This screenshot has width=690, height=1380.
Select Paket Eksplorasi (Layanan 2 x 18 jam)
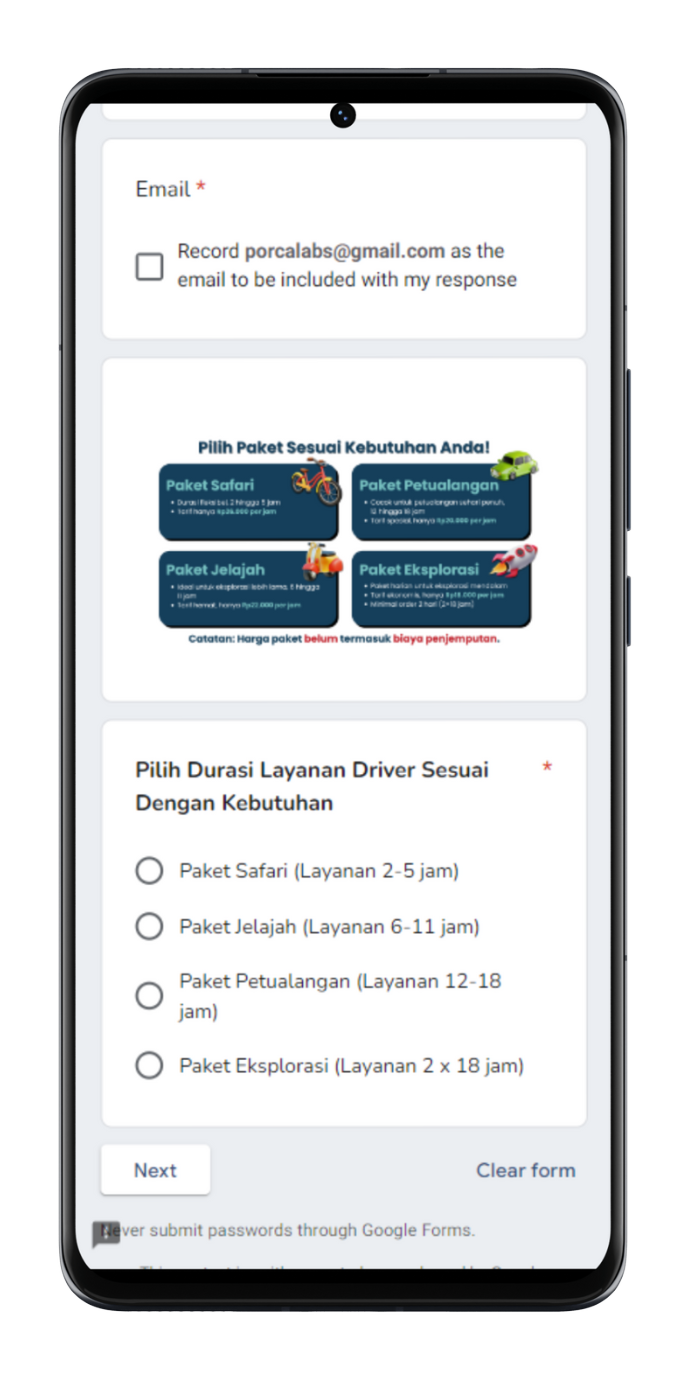click(149, 1066)
